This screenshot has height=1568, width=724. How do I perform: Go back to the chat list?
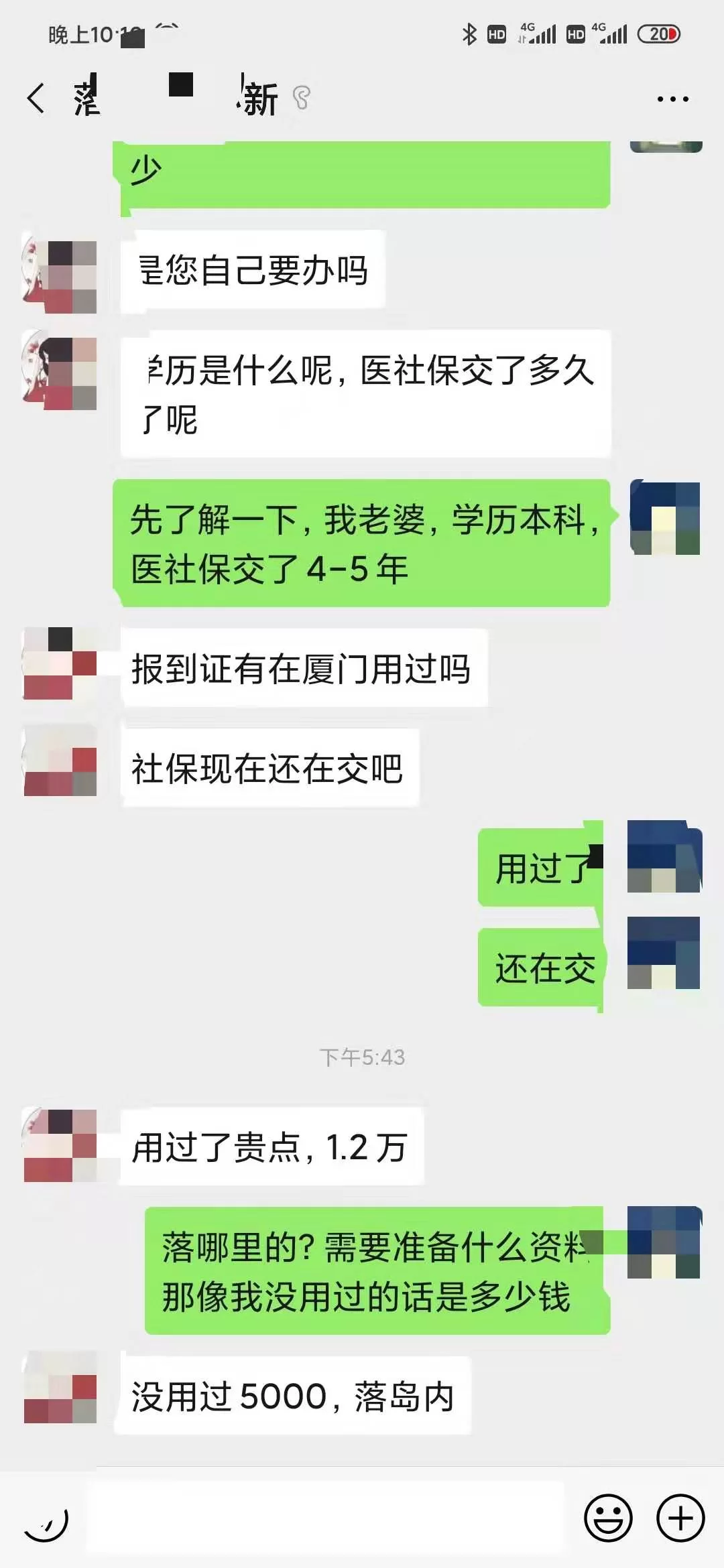(x=36, y=99)
